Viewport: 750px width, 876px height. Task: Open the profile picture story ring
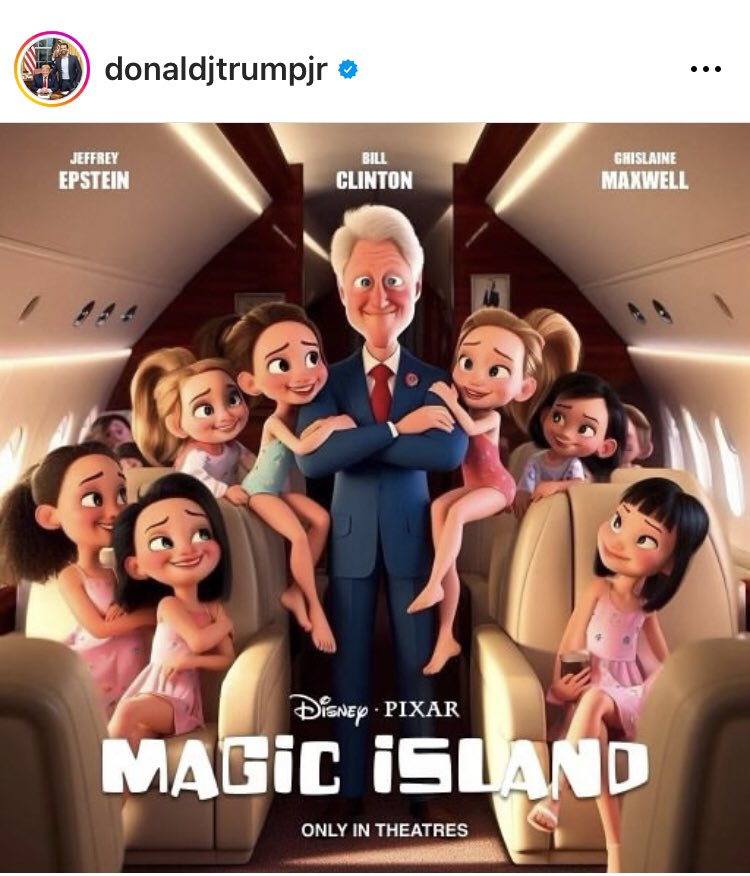point(52,68)
